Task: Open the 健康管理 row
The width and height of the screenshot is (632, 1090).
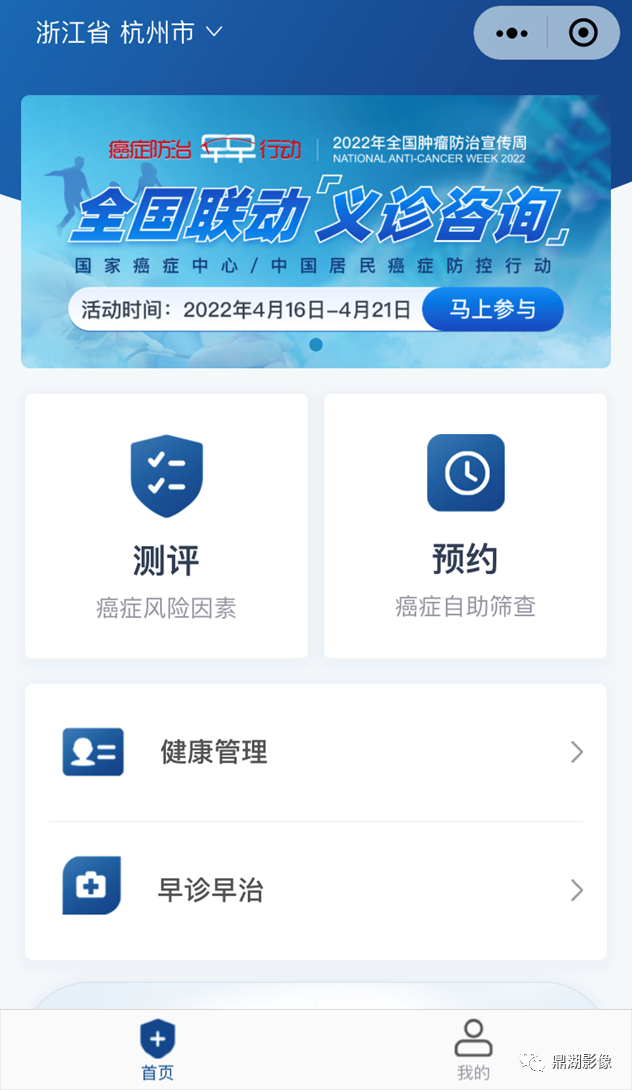Action: click(x=316, y=752)
